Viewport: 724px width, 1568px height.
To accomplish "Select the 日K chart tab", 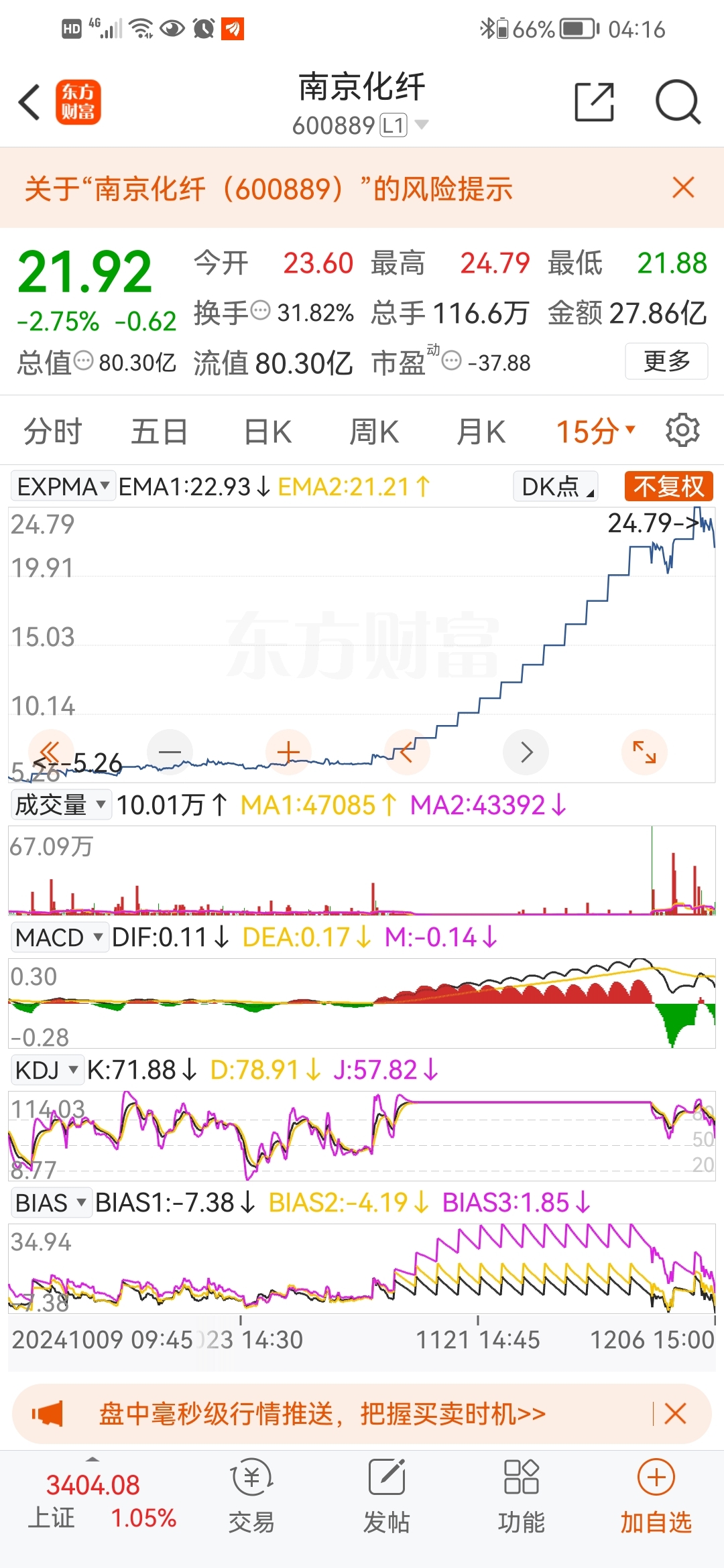I will [x=267, y=432].
